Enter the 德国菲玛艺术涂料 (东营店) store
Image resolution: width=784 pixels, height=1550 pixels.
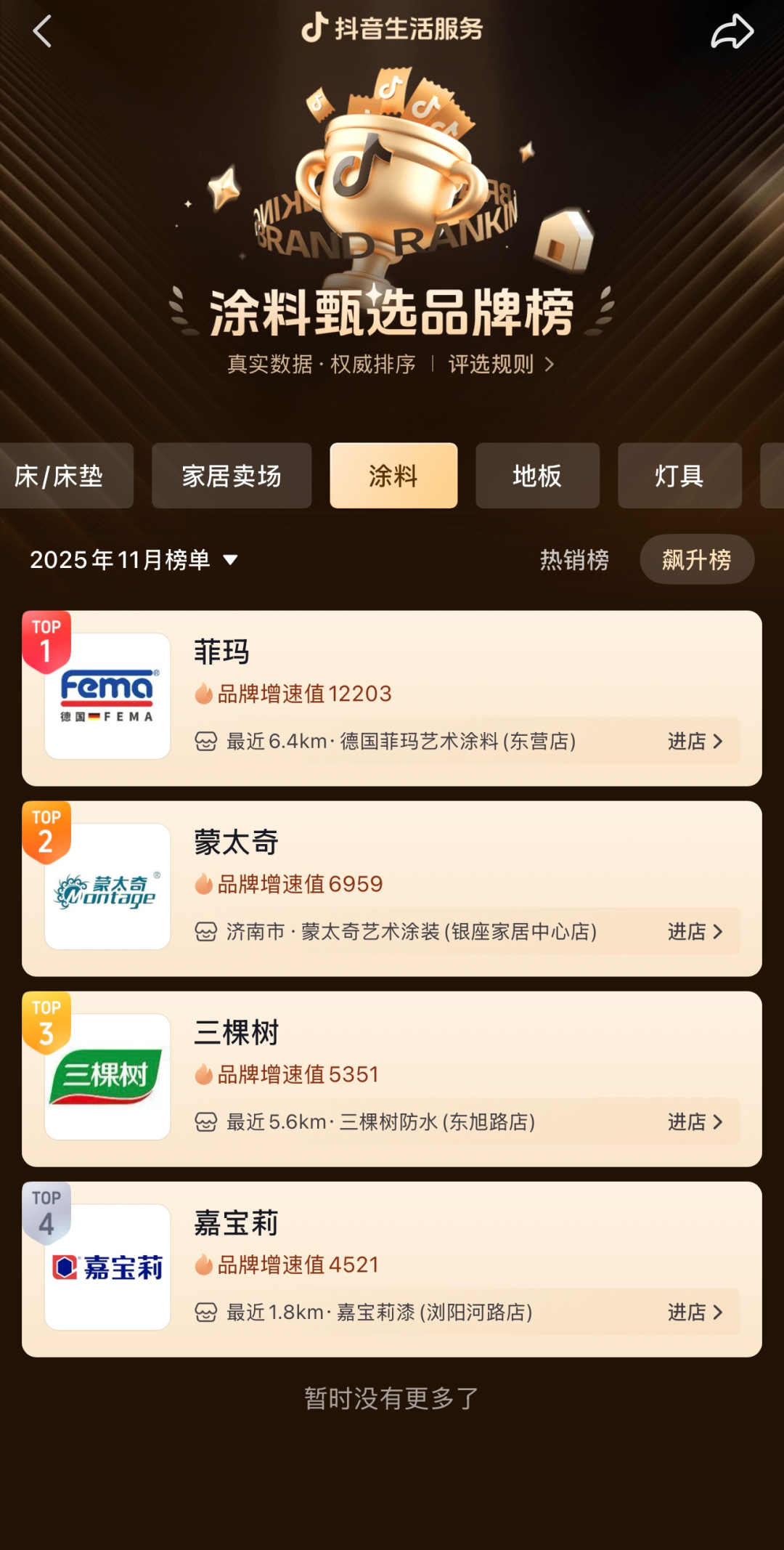694,742
